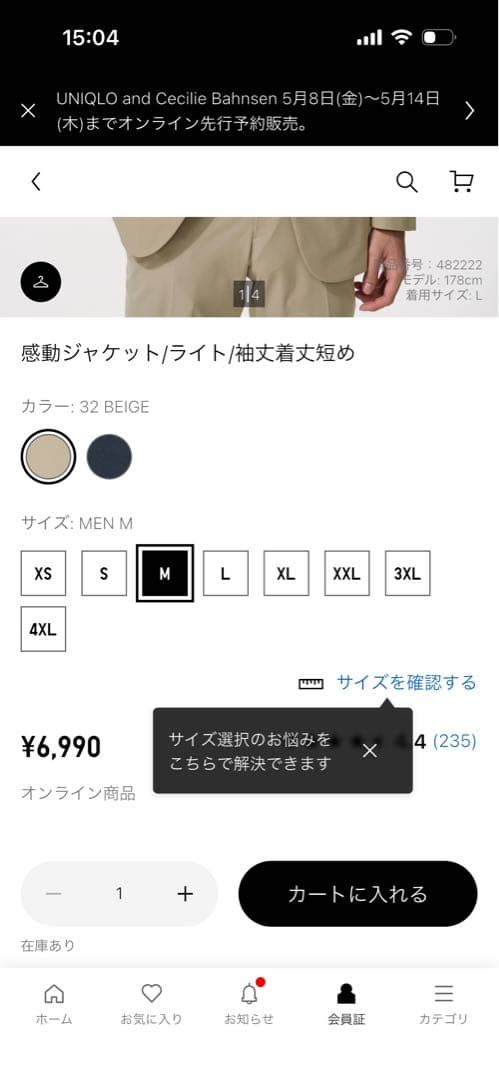Select size XS
The height and width of the screenshot is (1080, 499).
click(x=43, y=573)
